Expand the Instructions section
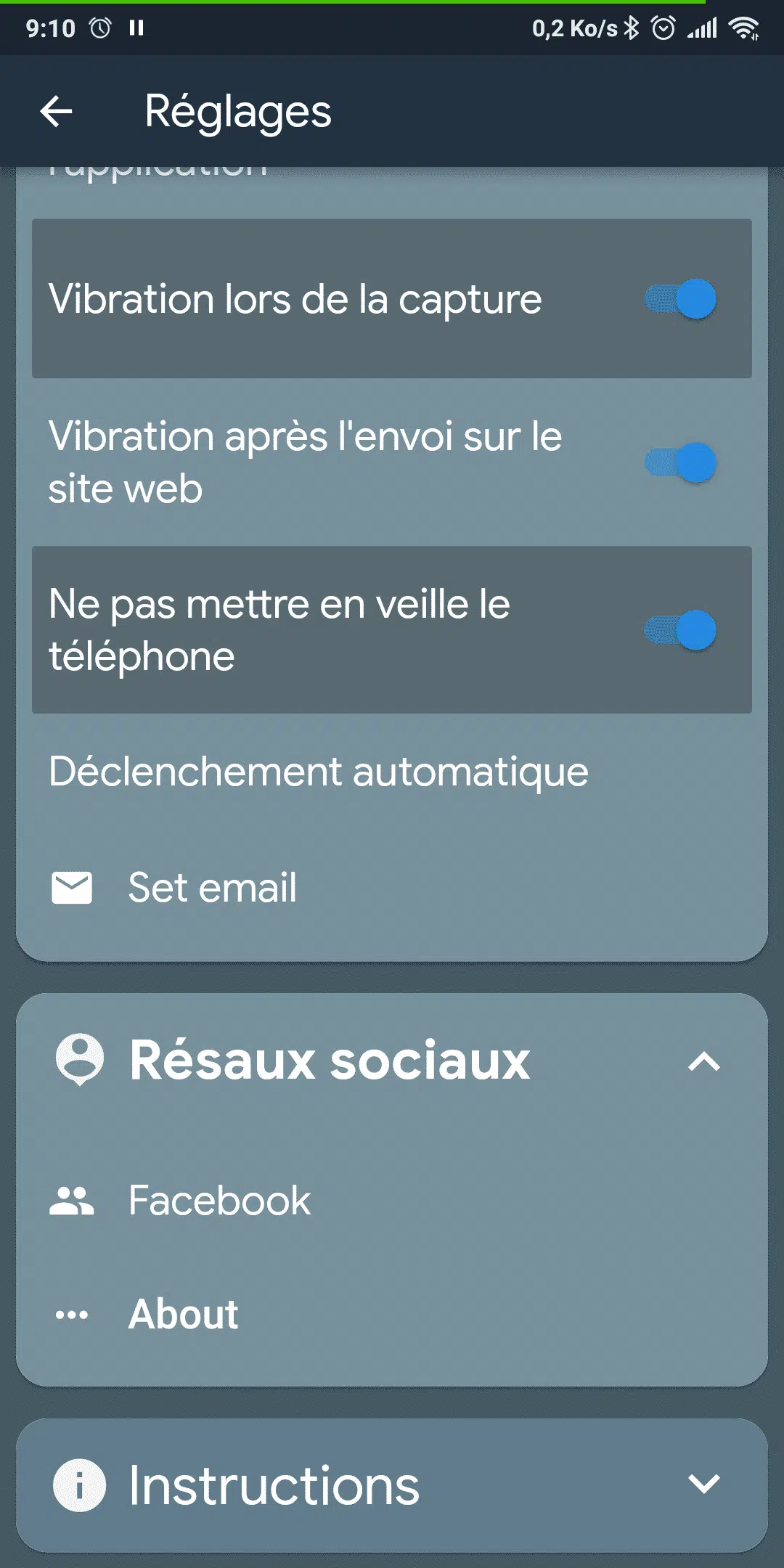The image size is (784, 1568). 392,1485
